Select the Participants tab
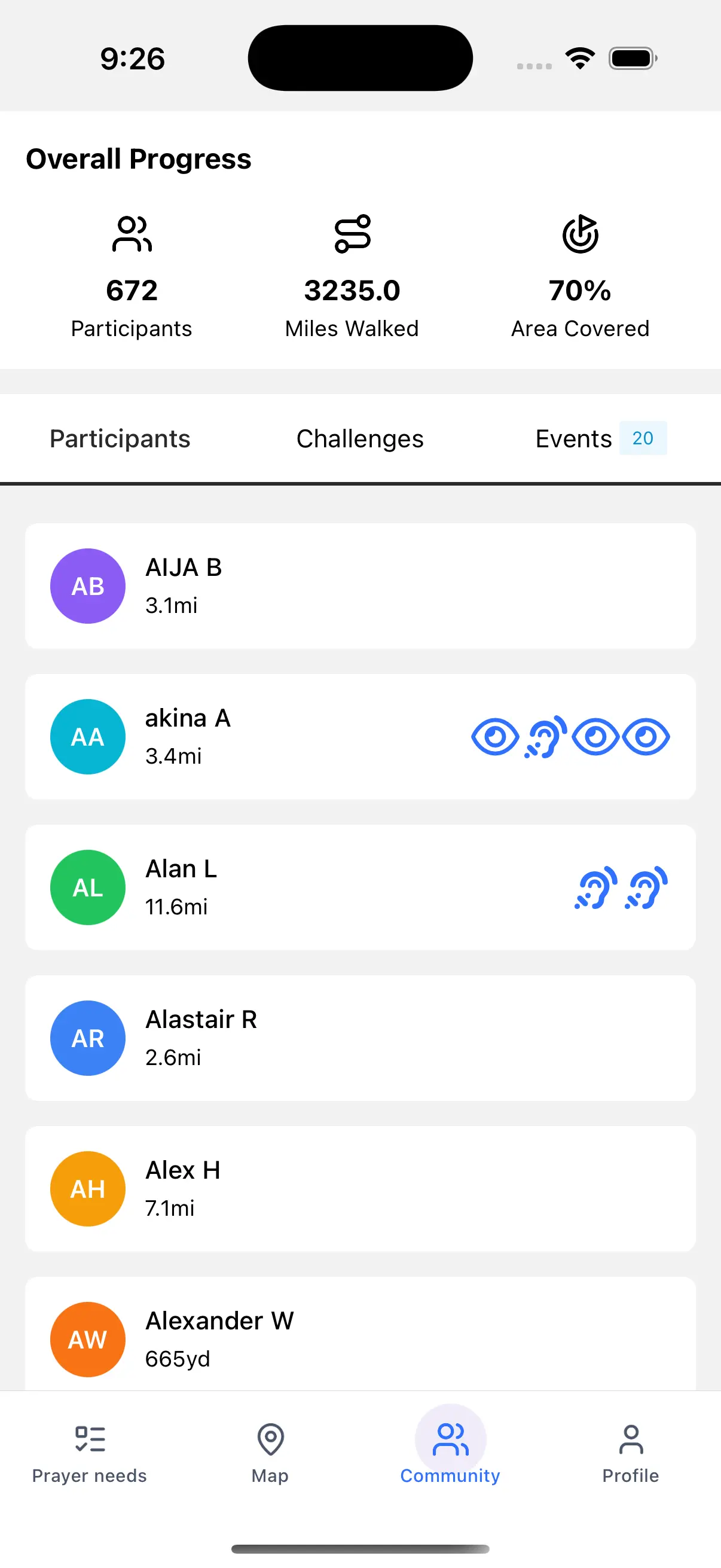 click(x=120, y=438)
